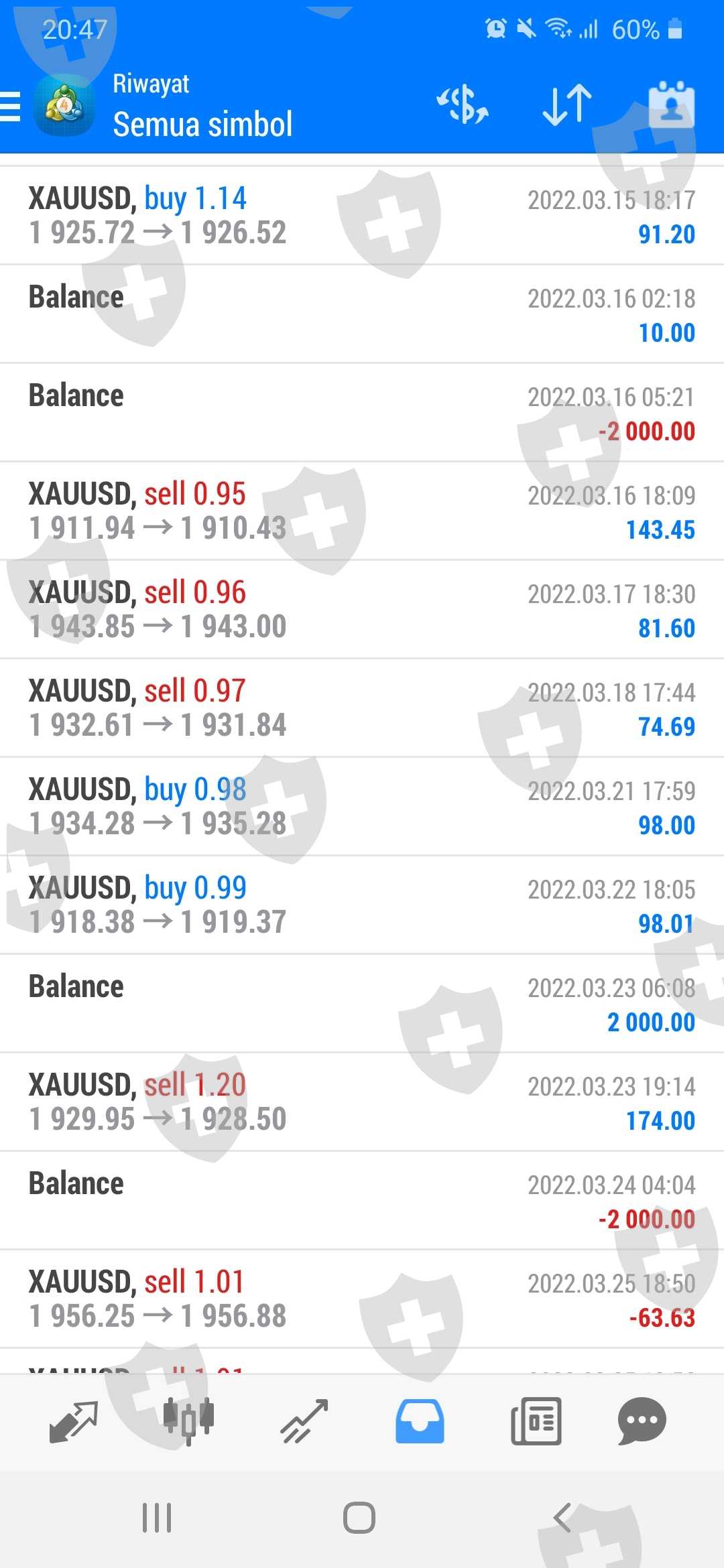Change history sort order with arrows icon
This screenshot has width=724, height=1568.
(567, 105)
